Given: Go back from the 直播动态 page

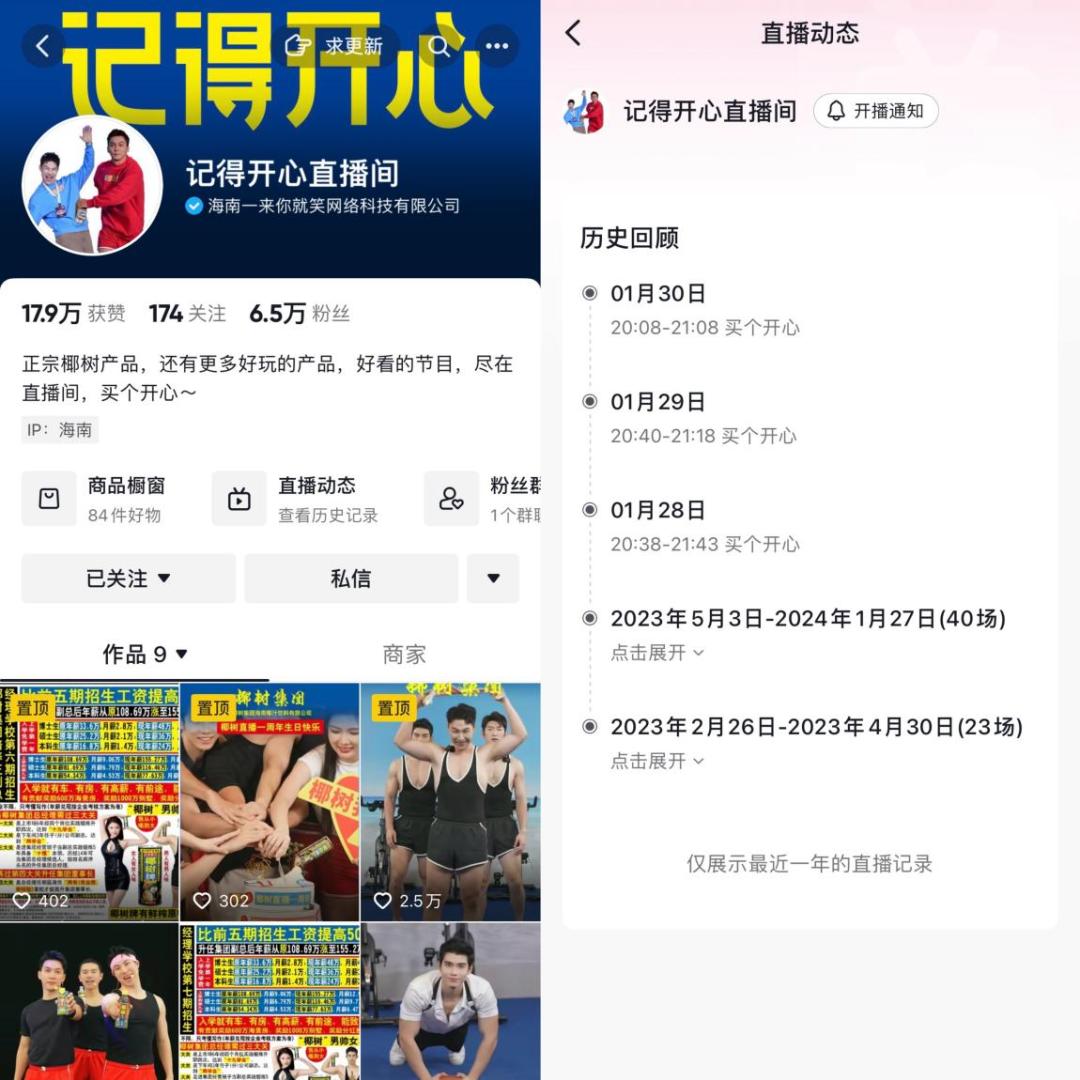Looking at the screenshot, I should 573,32.
